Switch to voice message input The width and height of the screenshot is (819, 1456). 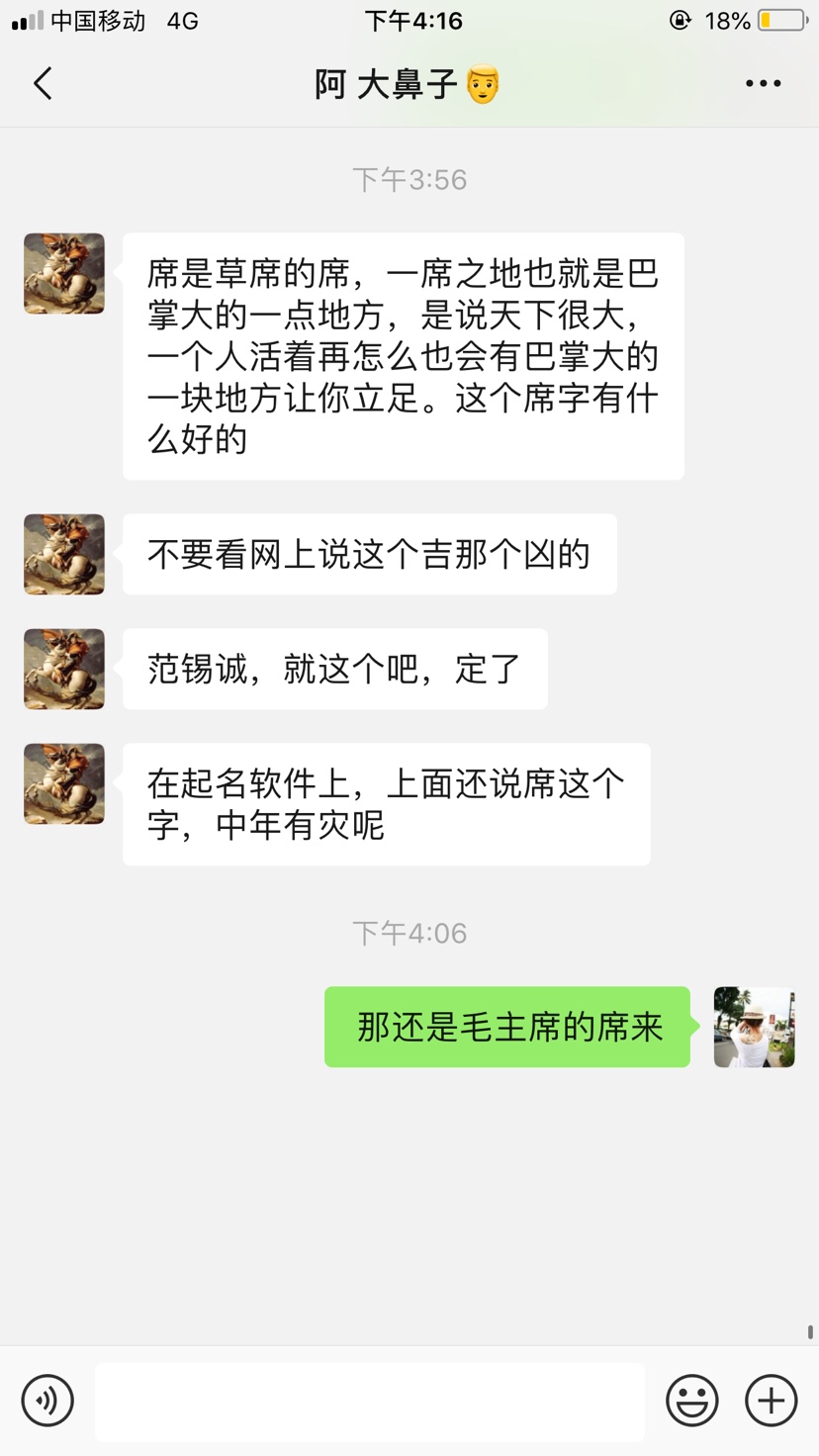tap(47, 1401)
